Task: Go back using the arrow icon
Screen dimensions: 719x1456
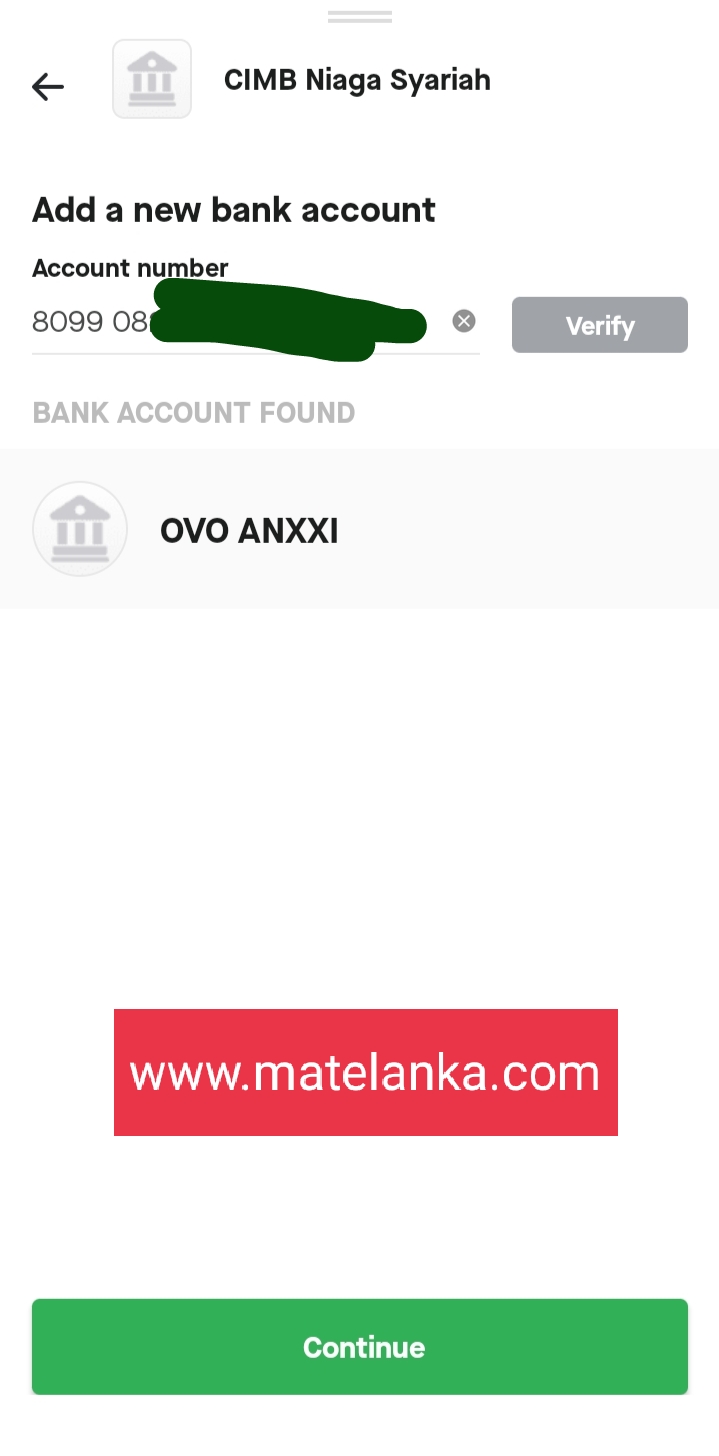Action: [x=48, y=87]
